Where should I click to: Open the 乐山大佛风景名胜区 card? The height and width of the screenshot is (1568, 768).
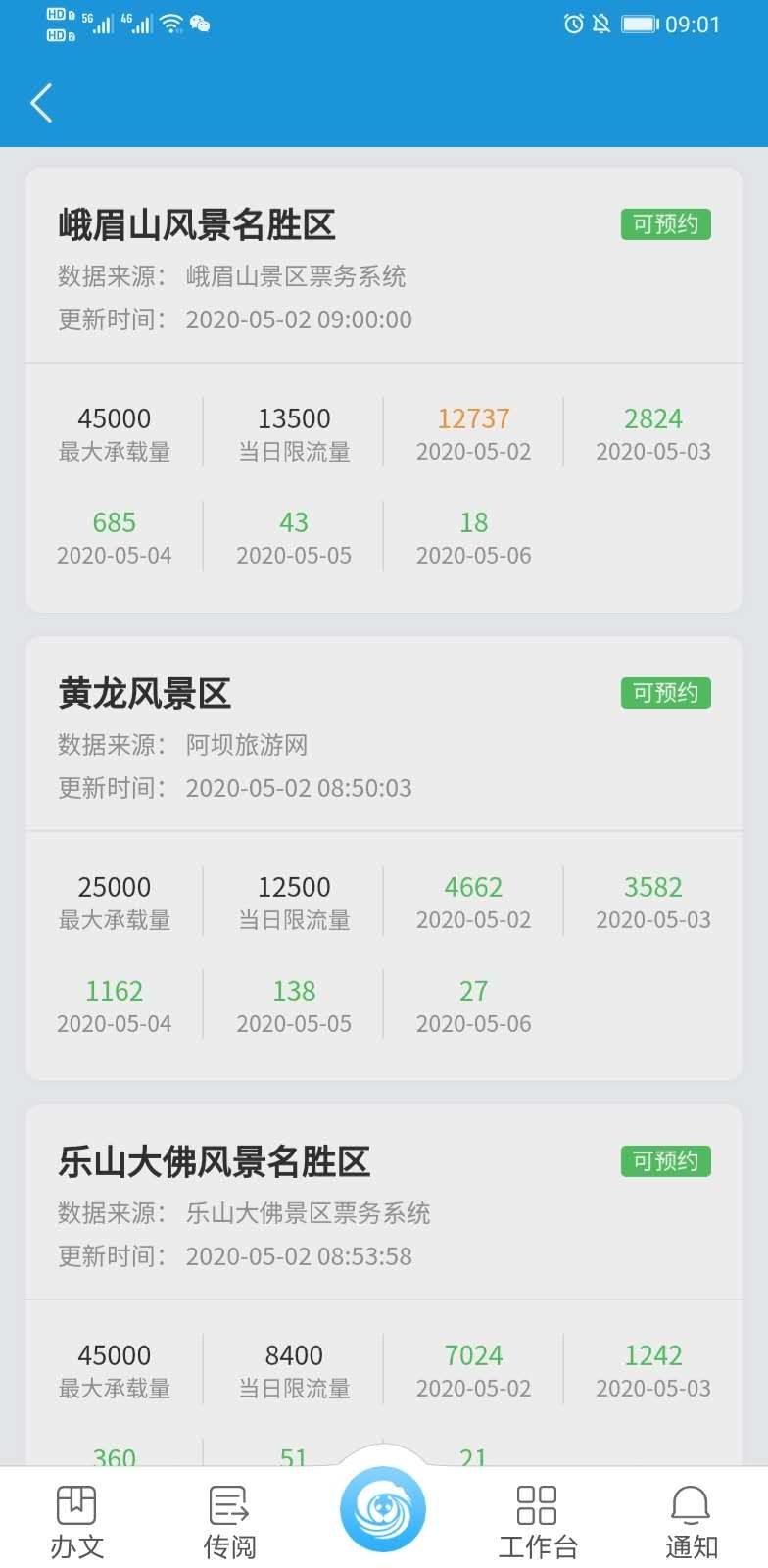(x=214, y=1162)
